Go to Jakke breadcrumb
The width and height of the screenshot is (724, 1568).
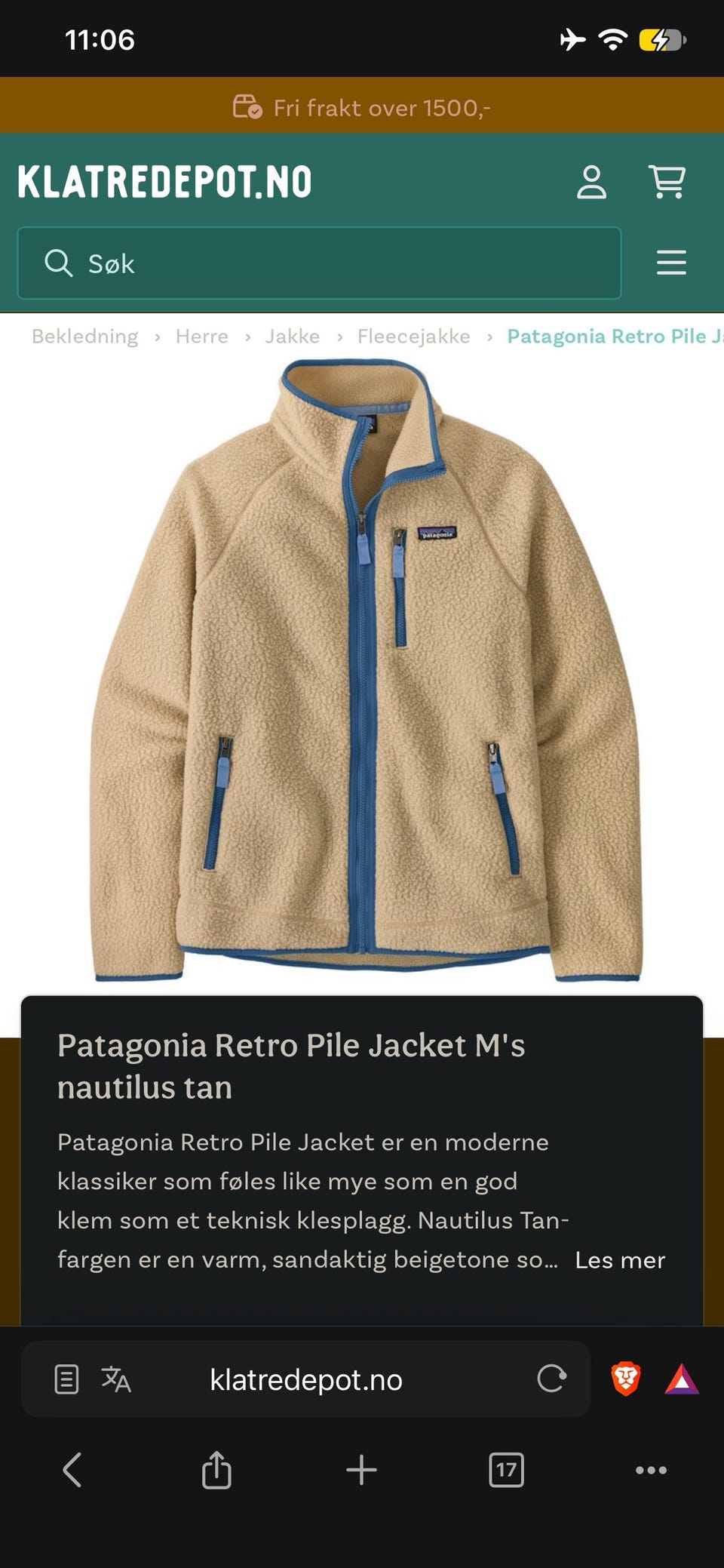(x=293, y=337)
